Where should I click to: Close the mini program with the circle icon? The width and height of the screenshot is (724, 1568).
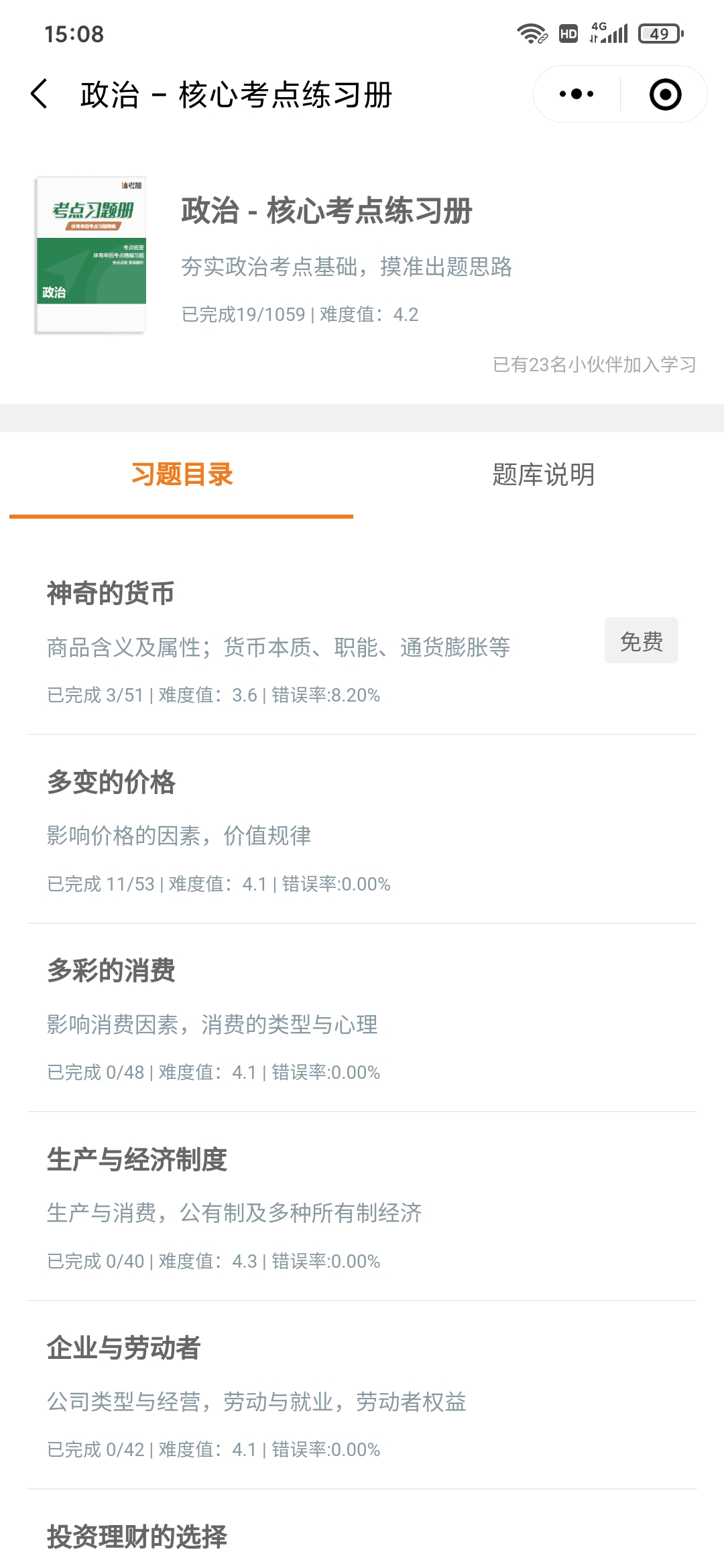click(665, 94)
